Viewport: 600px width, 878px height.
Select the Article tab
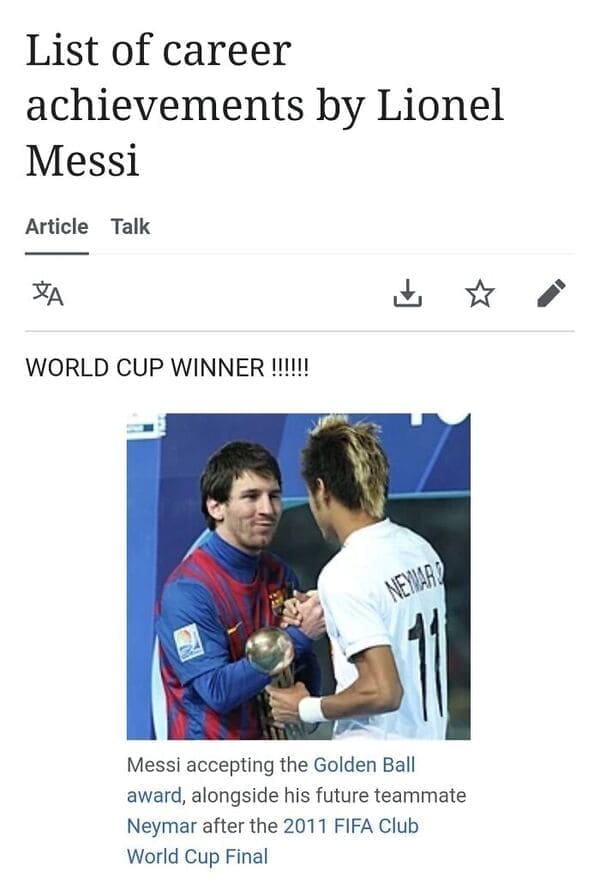(x=56, y=227)
